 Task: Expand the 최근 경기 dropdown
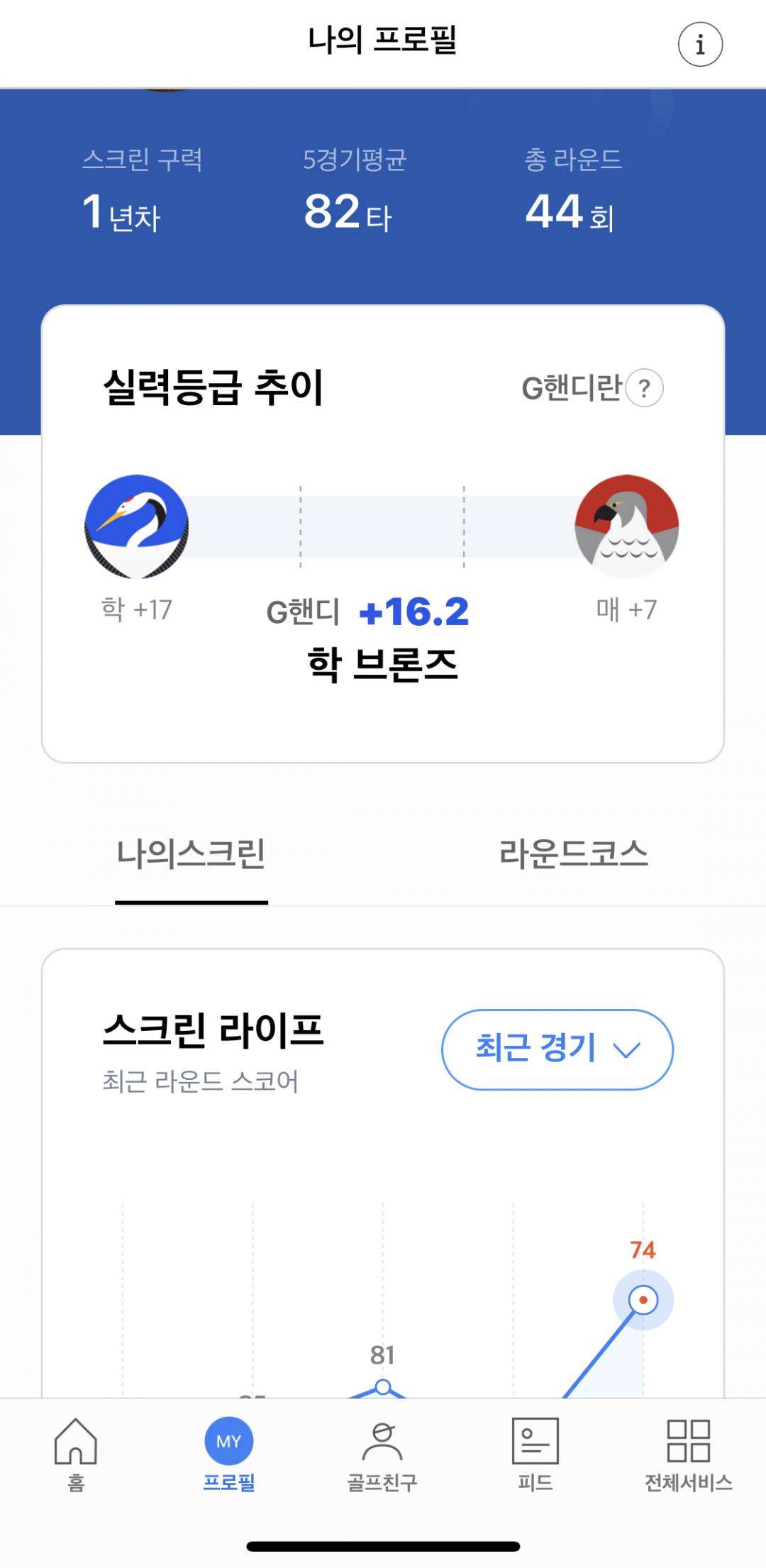557,1049
